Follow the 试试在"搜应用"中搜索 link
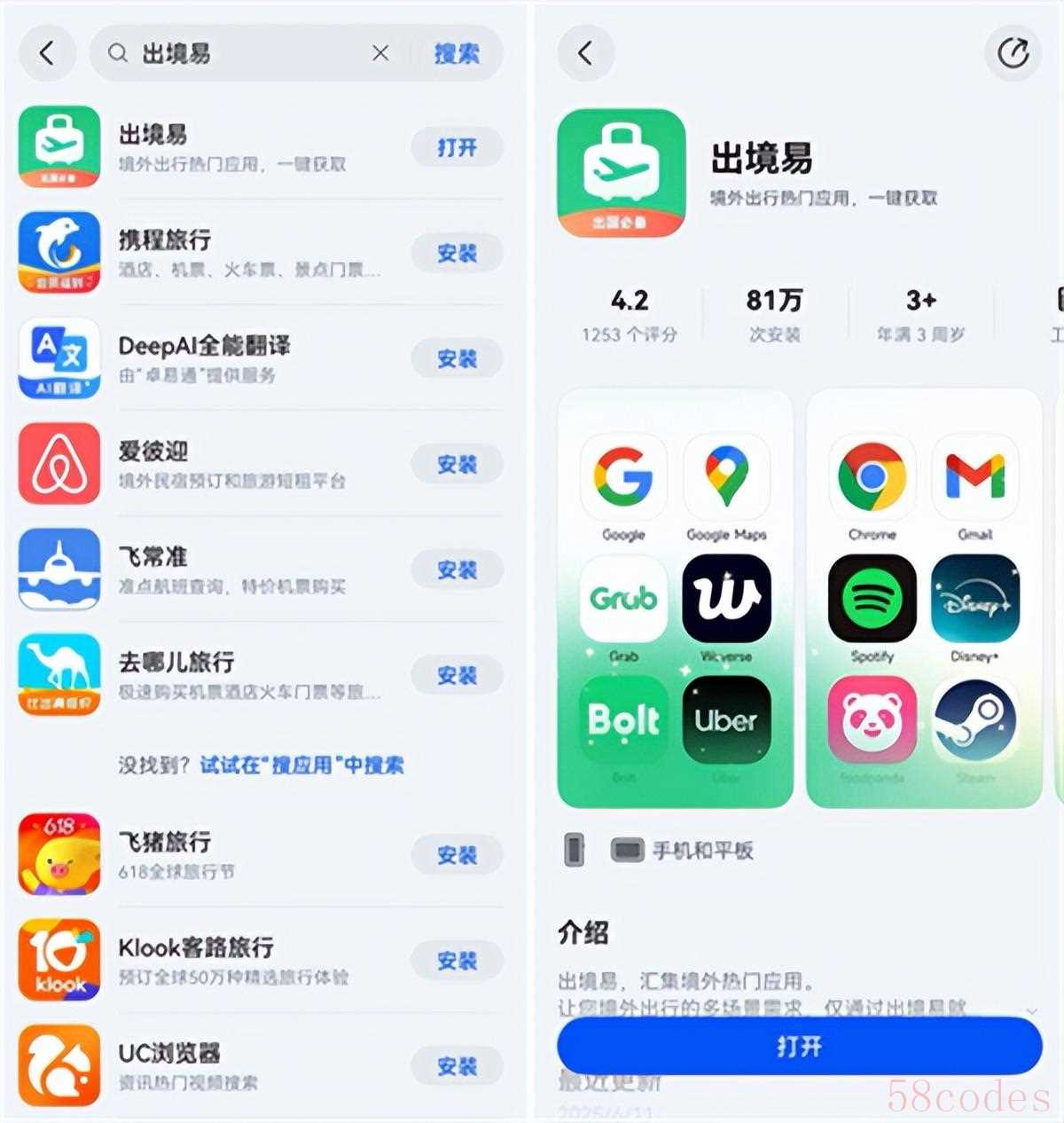The image size is (1064, 1123). coord(301,765)
